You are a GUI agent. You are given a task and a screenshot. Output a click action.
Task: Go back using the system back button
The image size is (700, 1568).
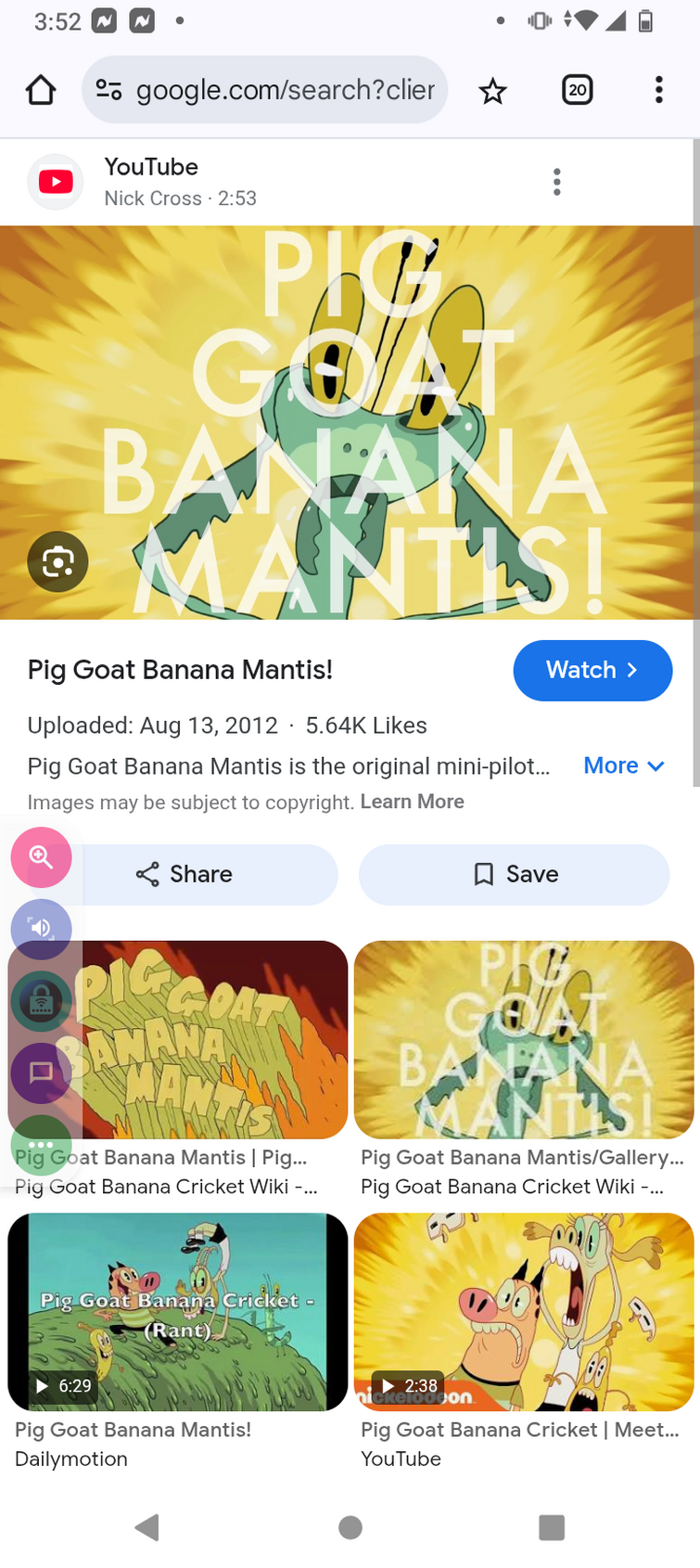[147, 1527]
